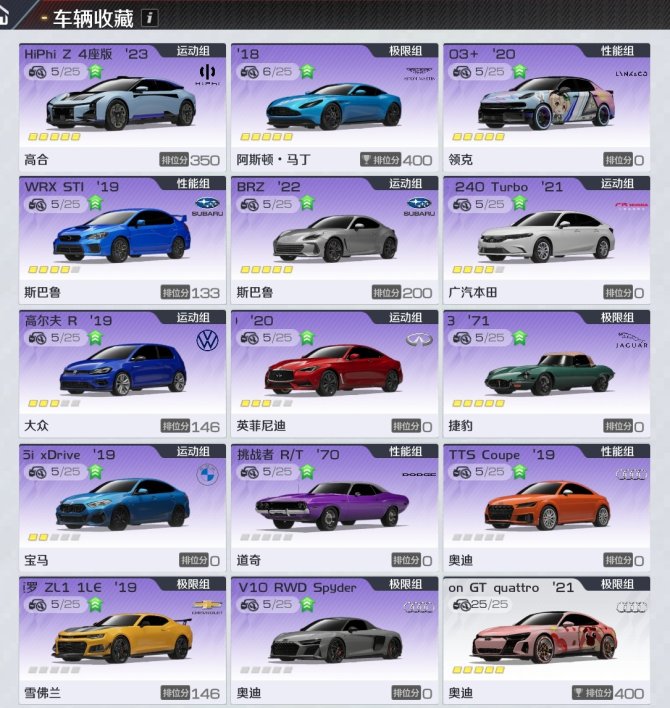The height and width of the screenshot is (708, 670).
Task: Select the BMW xDrive '19 card
Action: 121,505
